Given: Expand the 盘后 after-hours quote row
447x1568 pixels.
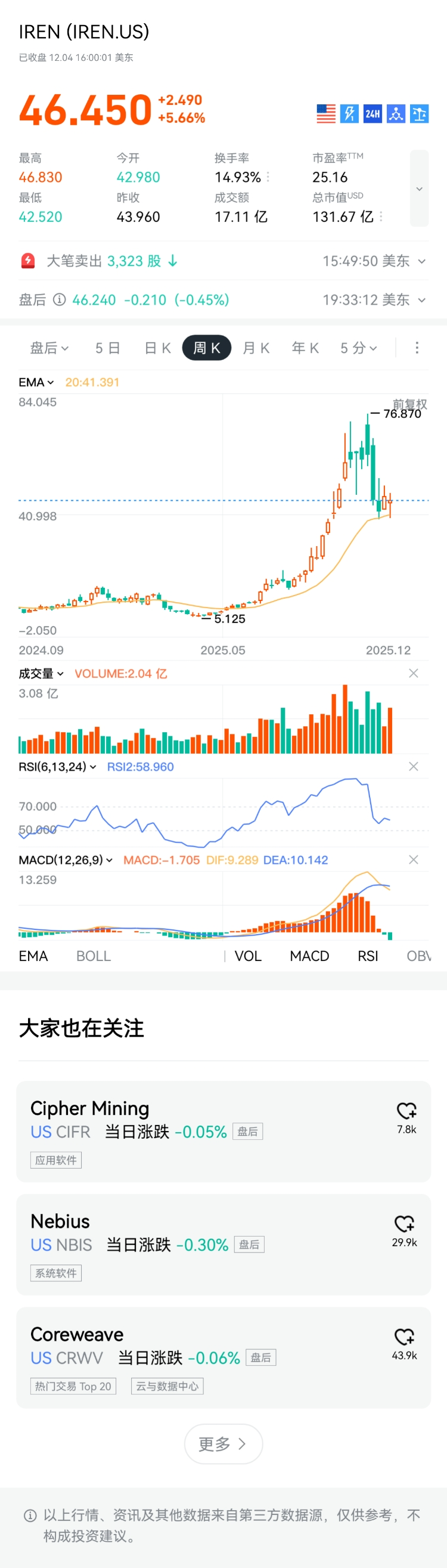Looking at the screenshot, I should (421, 300).
